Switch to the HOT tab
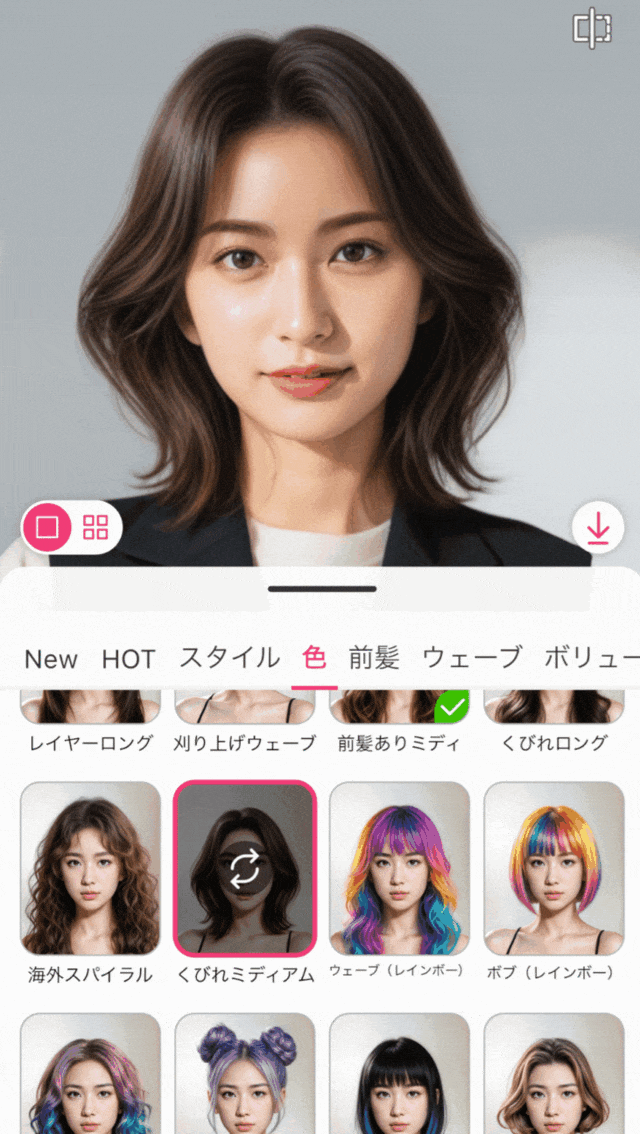640x1134 pixels. 128,659
